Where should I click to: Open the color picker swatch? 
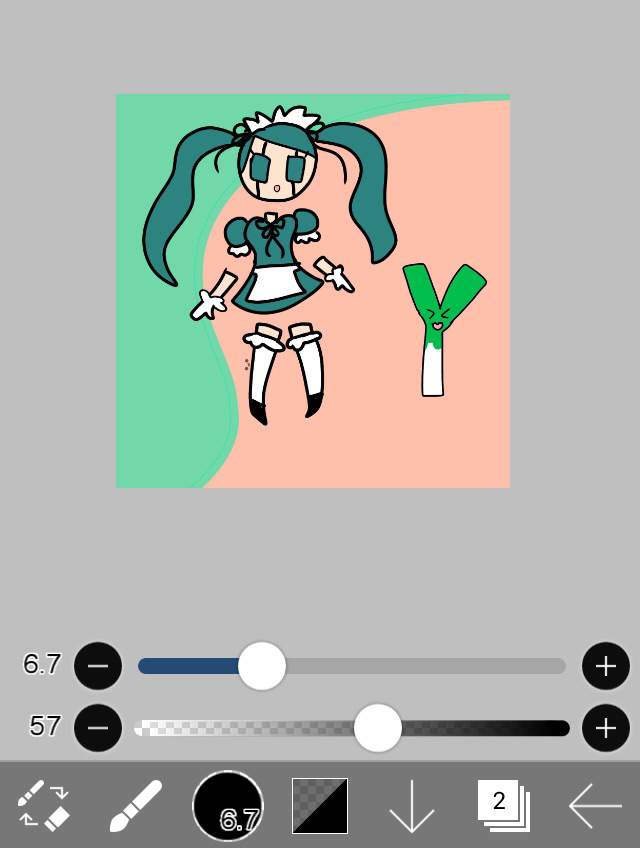(x=320, y=805)
